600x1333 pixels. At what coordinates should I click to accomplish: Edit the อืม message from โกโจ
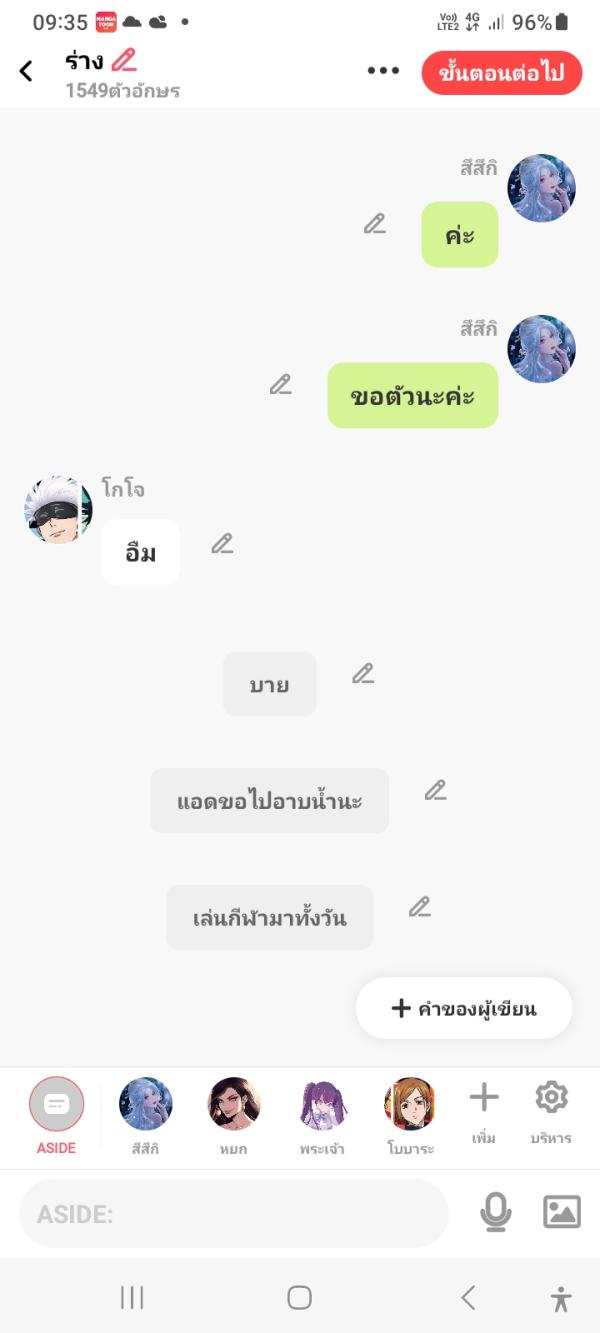click(x=222, y=544)
